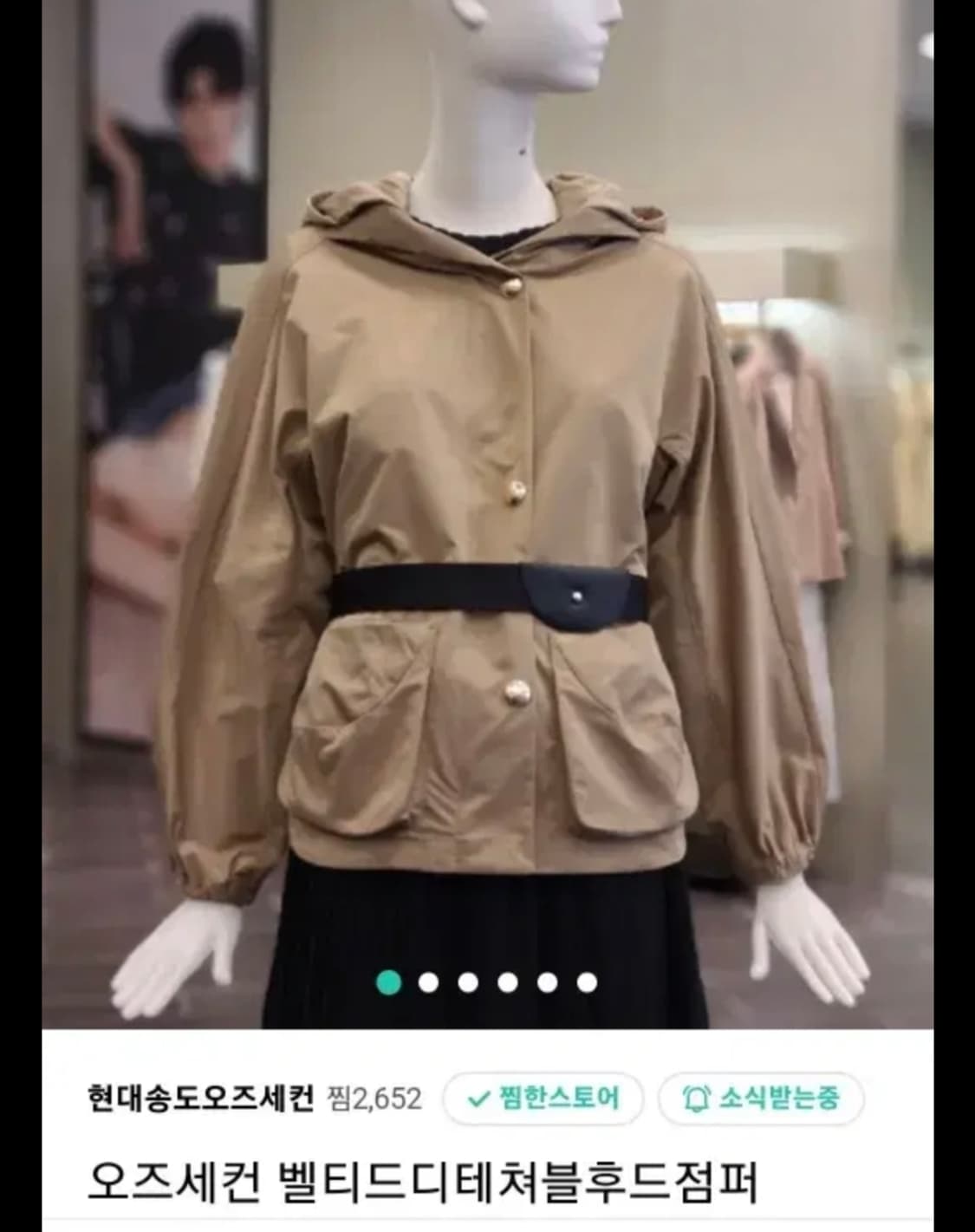Click the 찜2,652 favorite count
The height and width of the screenshot is (1232, 975).
tap(373, 1098)
